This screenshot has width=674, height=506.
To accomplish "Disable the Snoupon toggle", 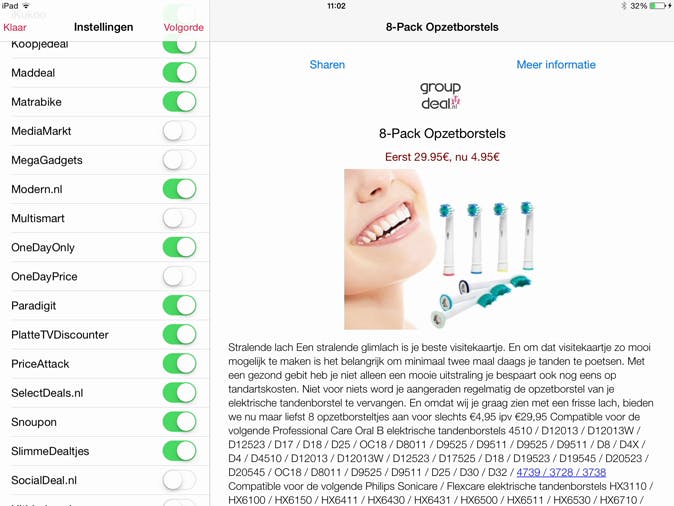I will tap(179, 422).
